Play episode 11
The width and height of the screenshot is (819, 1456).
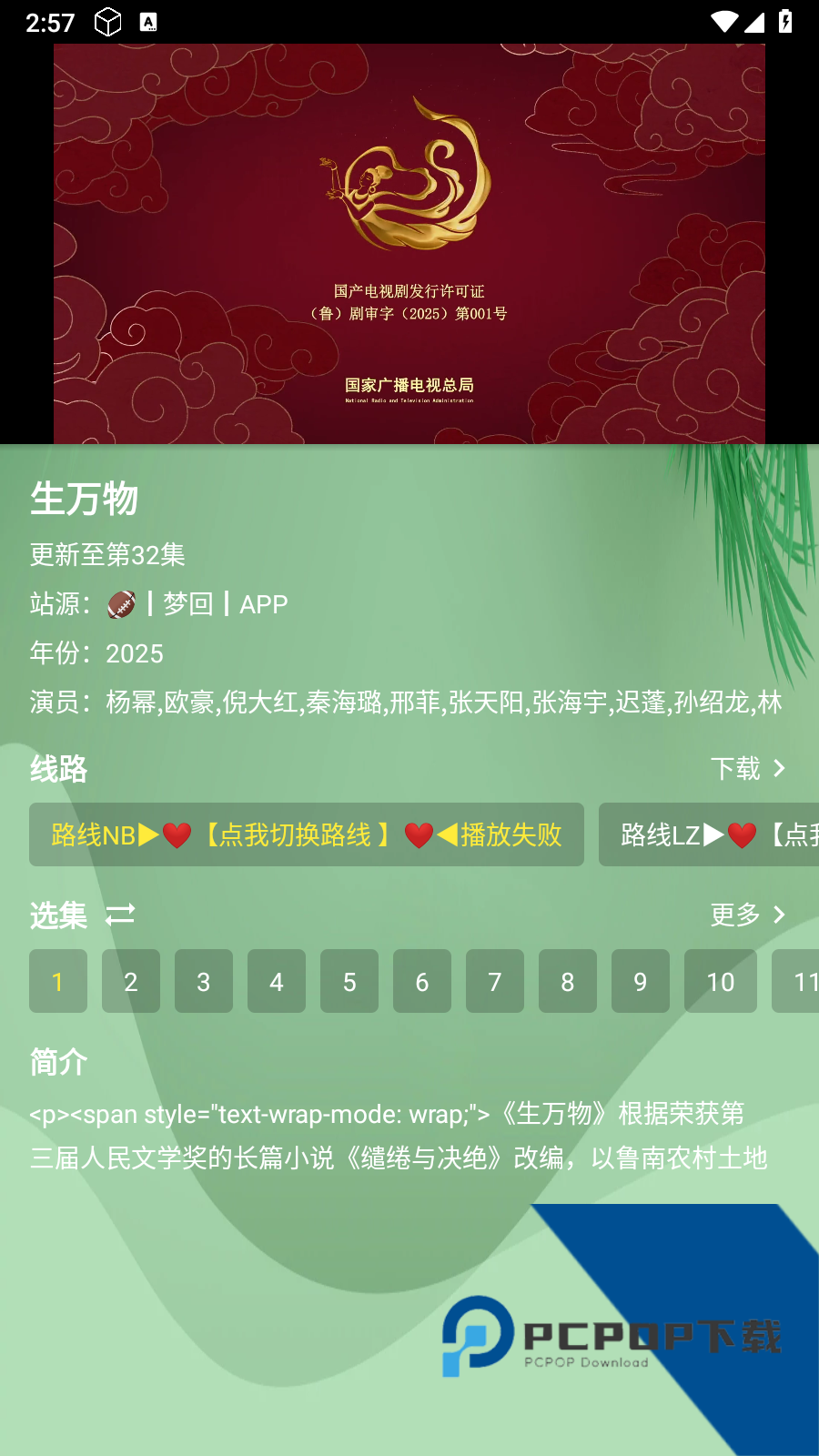(x=797, y=981)
